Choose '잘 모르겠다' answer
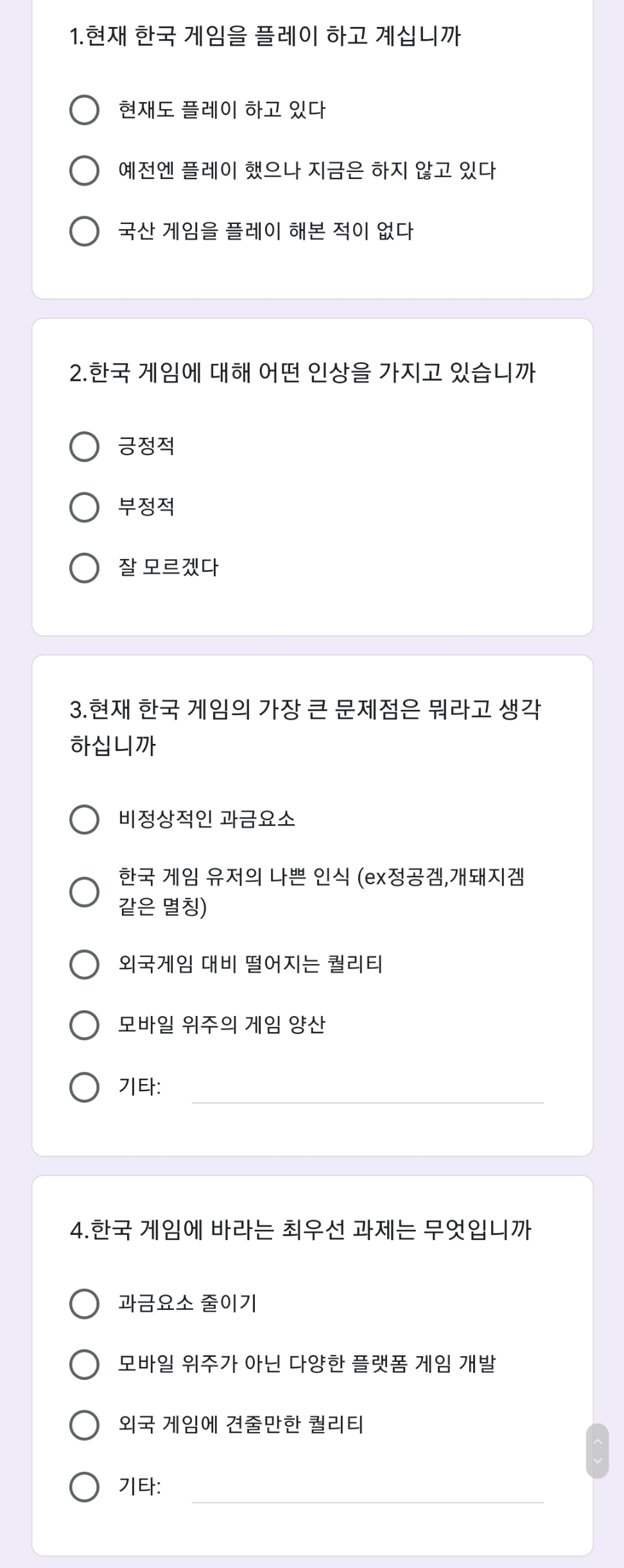The image size is (624, 1568). click(x=84, y=568)
